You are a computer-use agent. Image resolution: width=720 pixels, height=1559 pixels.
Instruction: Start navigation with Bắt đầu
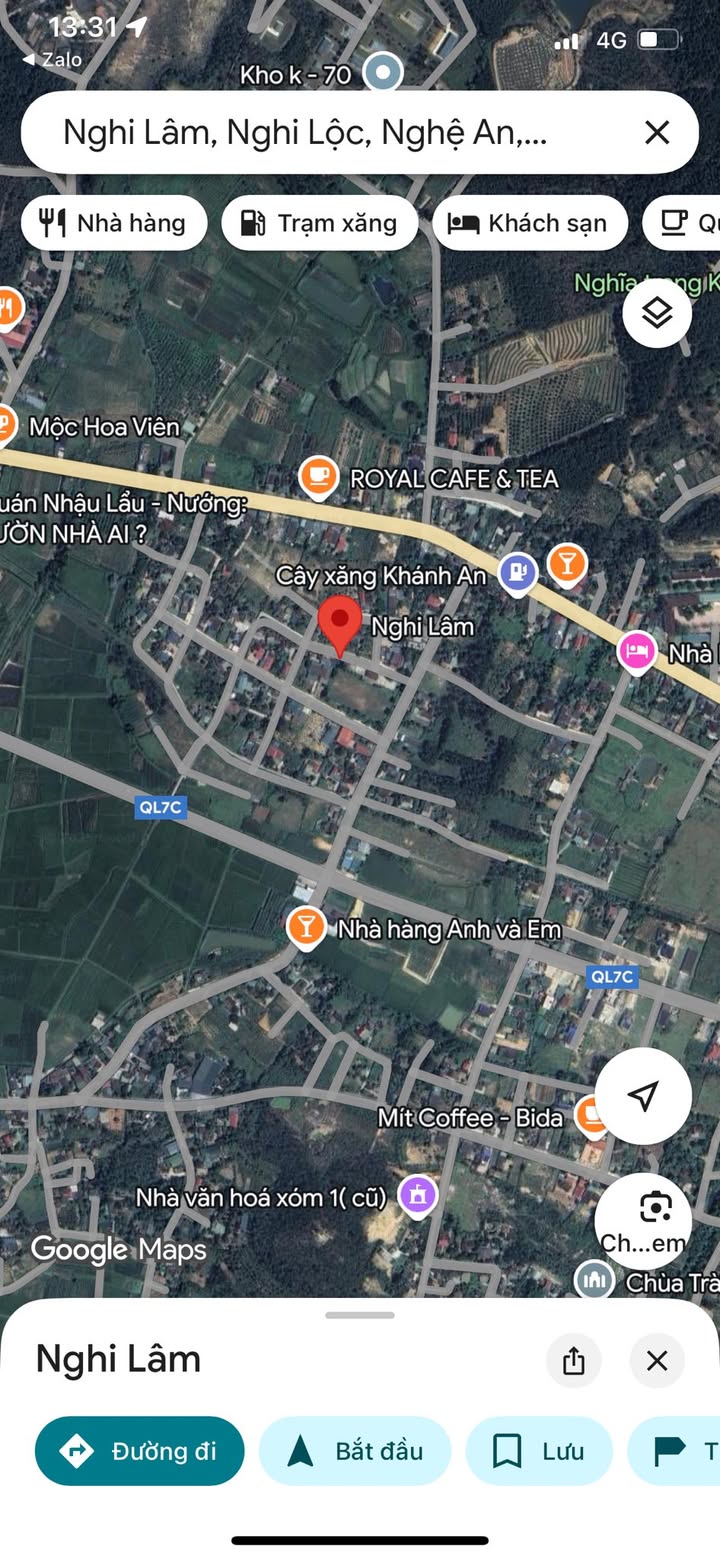(x=355, y=1450)
